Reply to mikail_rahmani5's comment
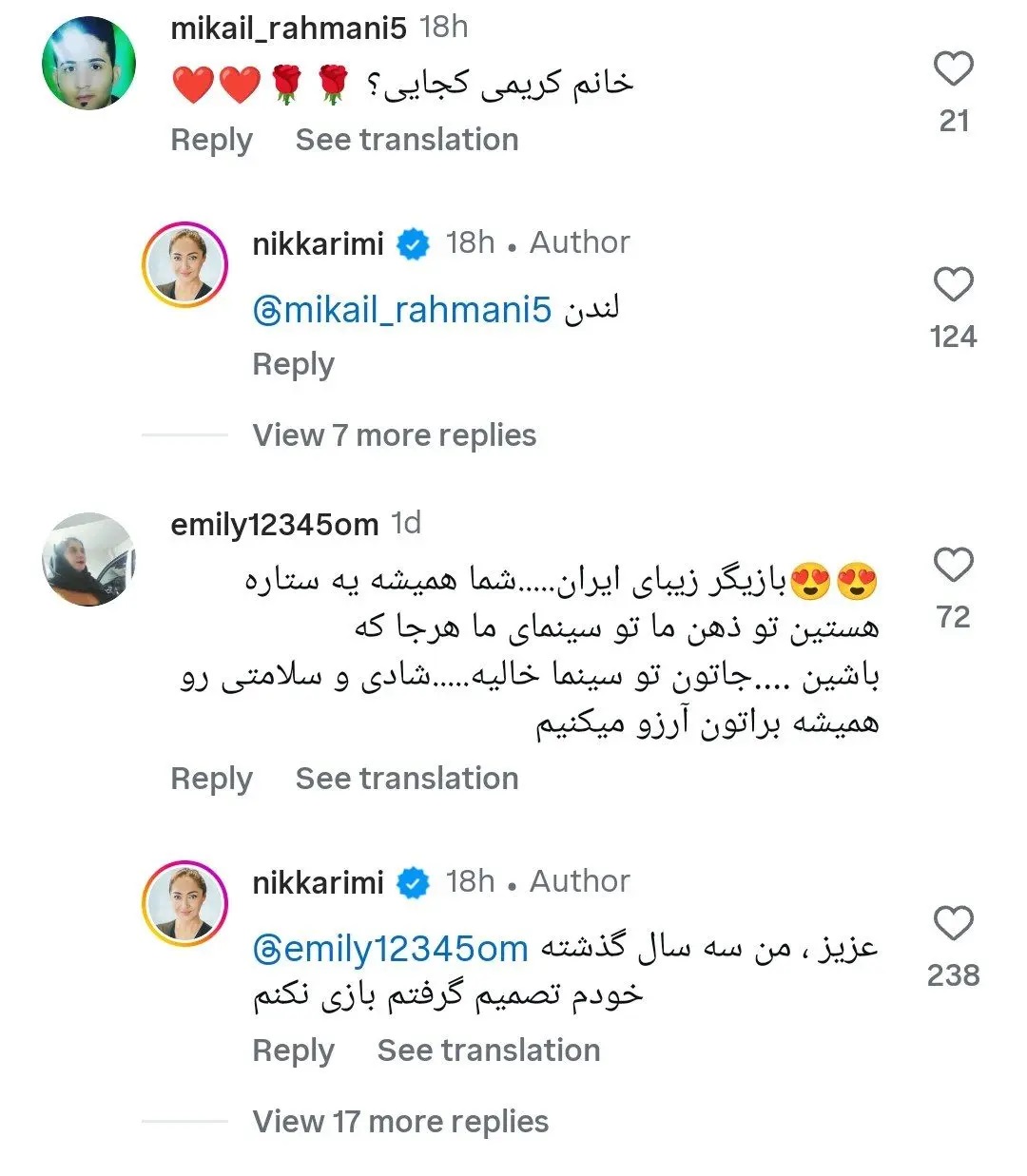The height and width of the screenshot is (1176, 1027). pos(211,140)
